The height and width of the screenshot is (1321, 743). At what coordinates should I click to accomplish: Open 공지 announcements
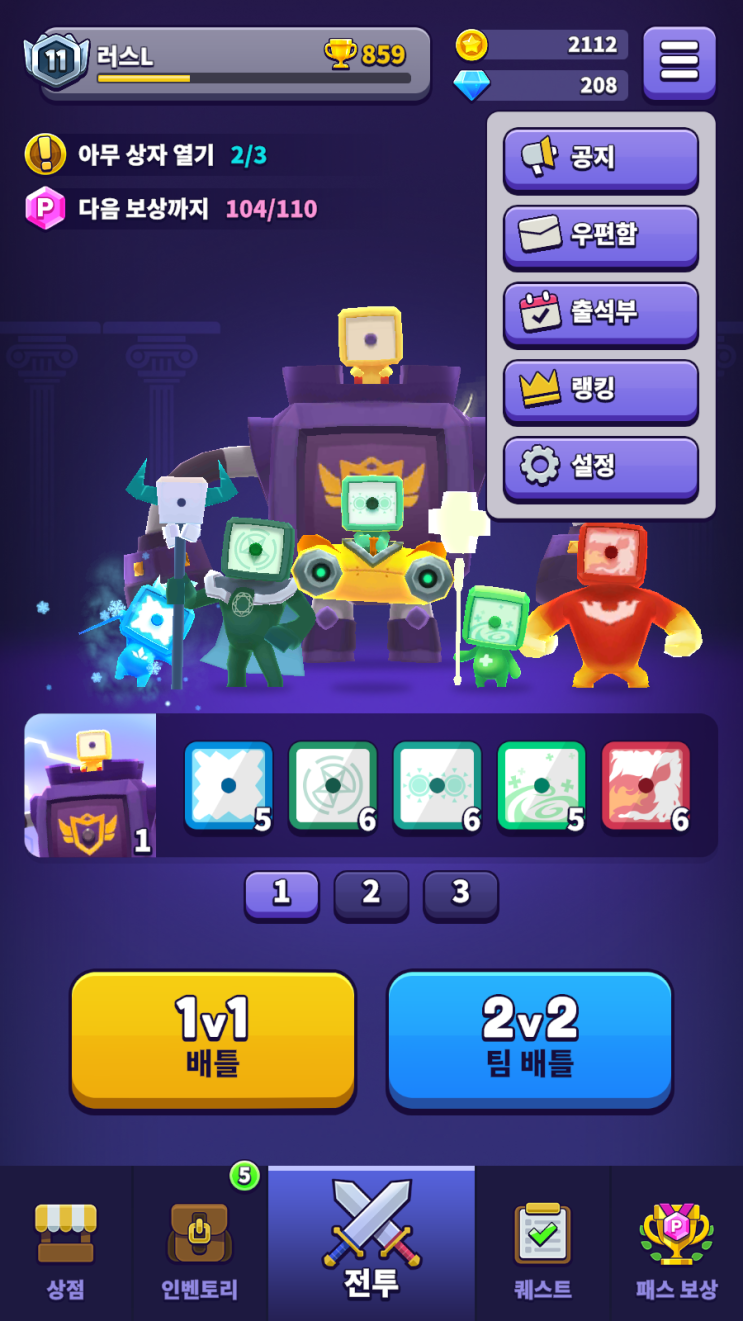click(600, 158)
